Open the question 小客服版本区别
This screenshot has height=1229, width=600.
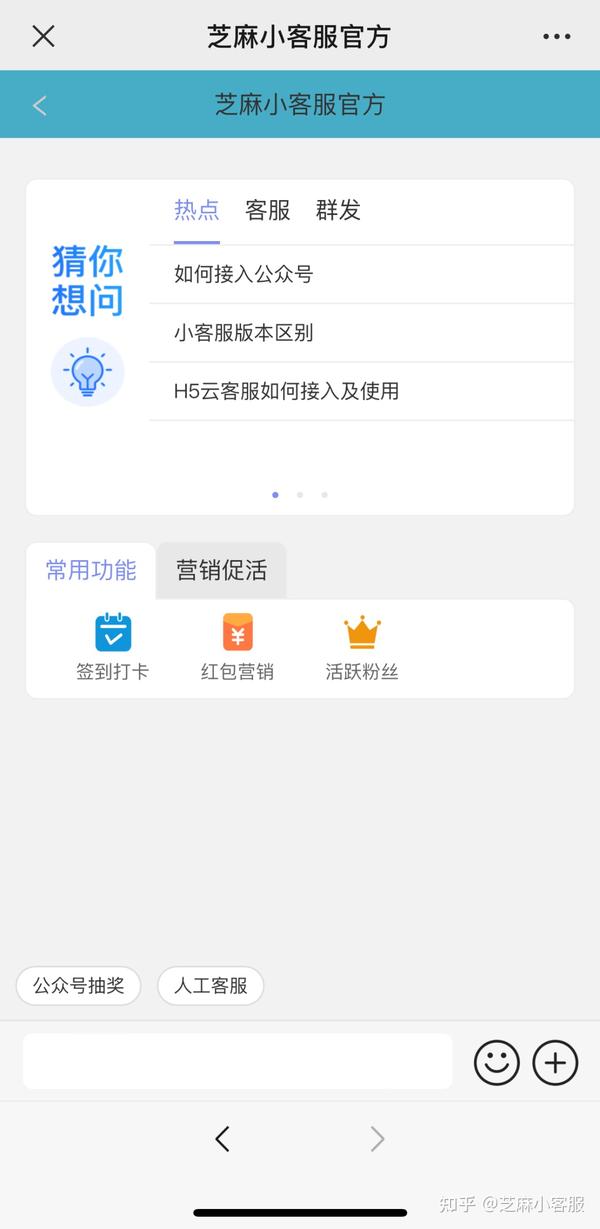click(361, 333)
